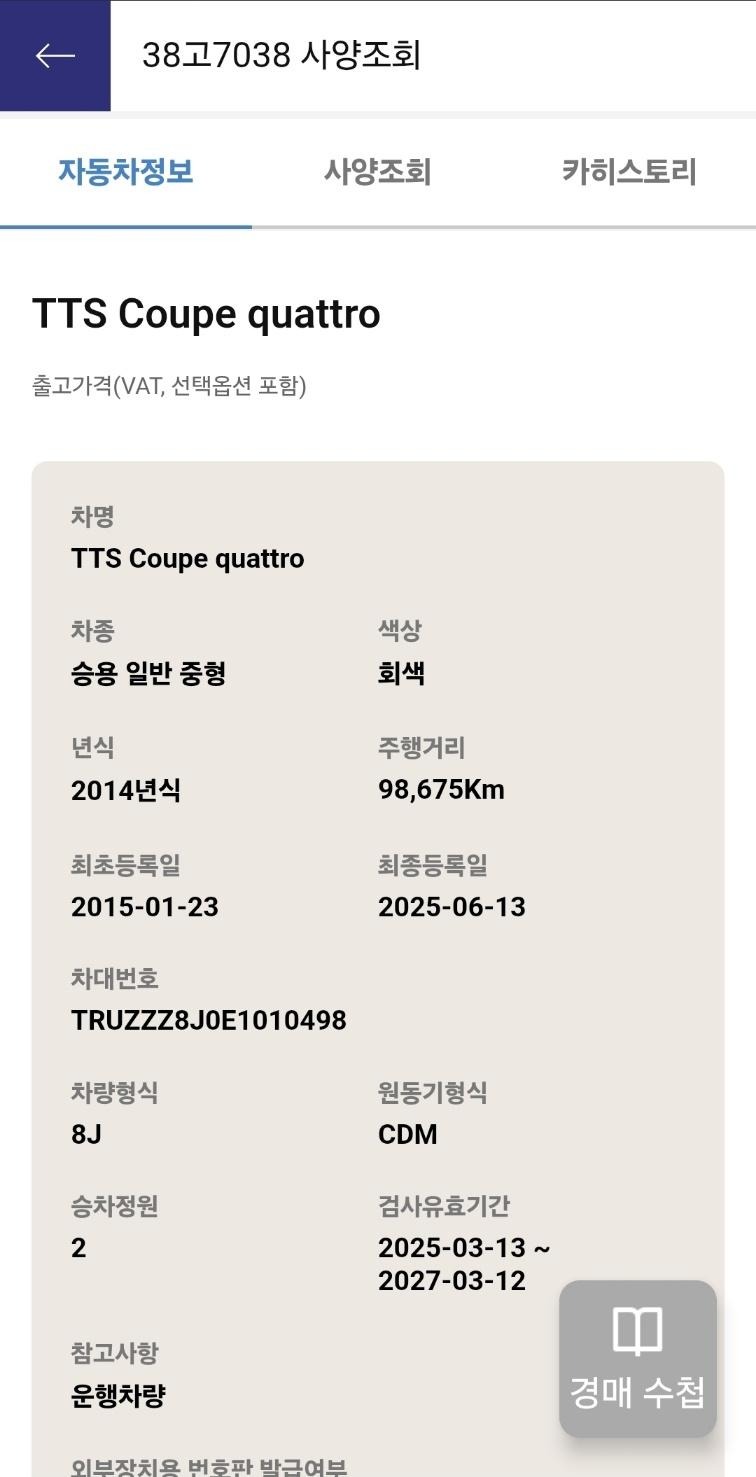Open the 경매 수첩 floating button
This screenshot has height=1477, width=756.
coord(638,1359)
